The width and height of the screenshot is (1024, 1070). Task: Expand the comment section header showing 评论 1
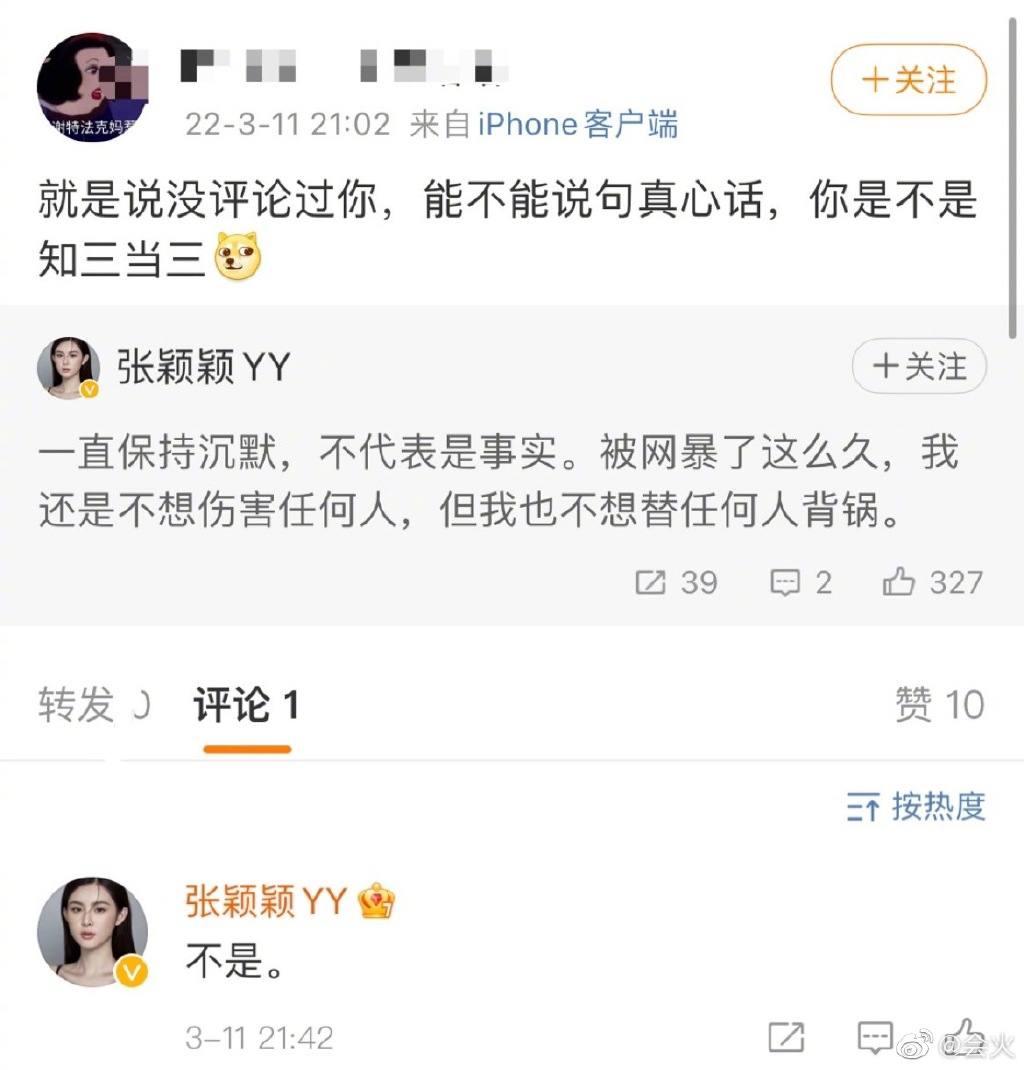pyautogui.click(x=244, y=706)
